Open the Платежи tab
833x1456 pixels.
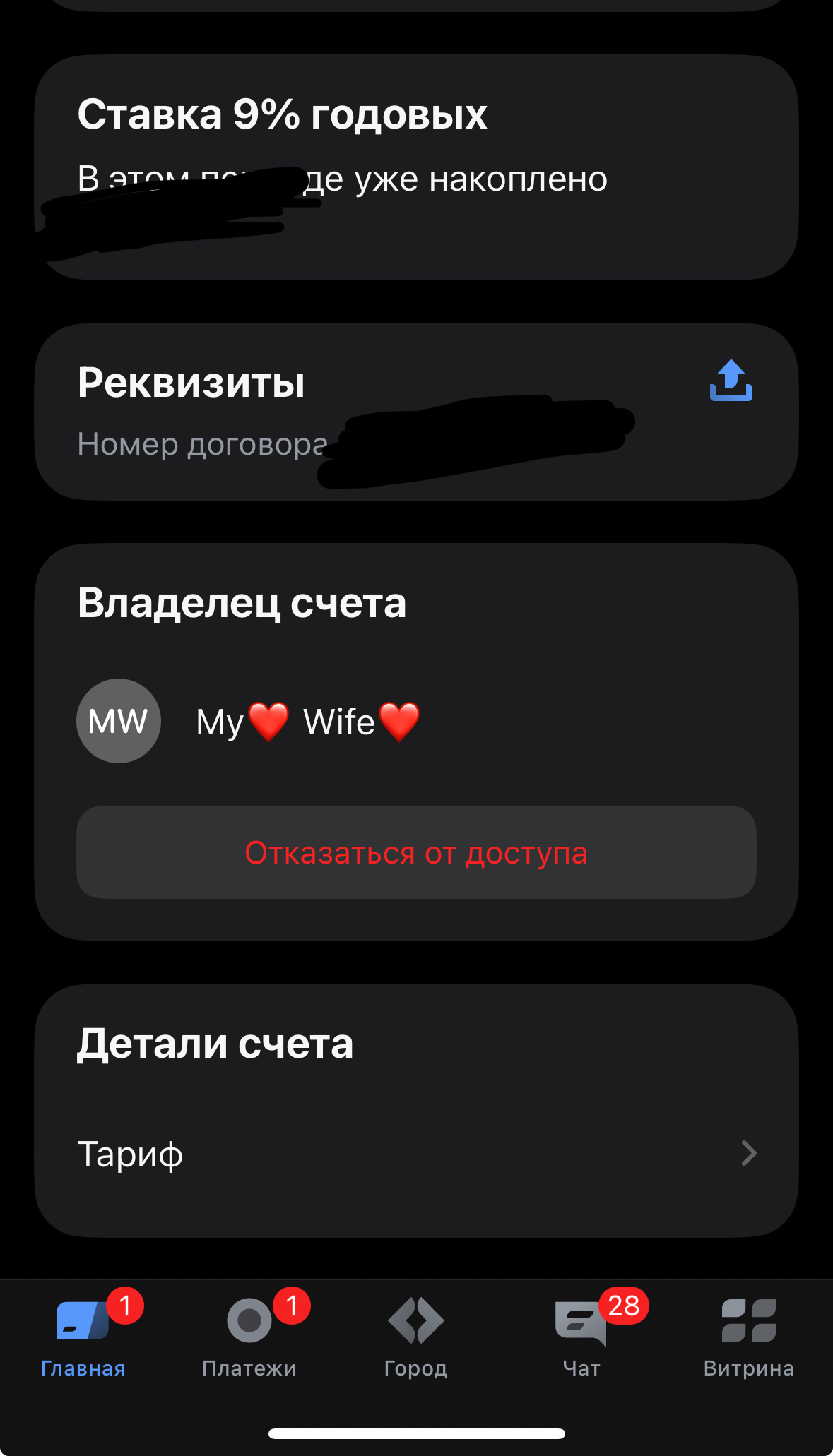(x=249, y=1336)
